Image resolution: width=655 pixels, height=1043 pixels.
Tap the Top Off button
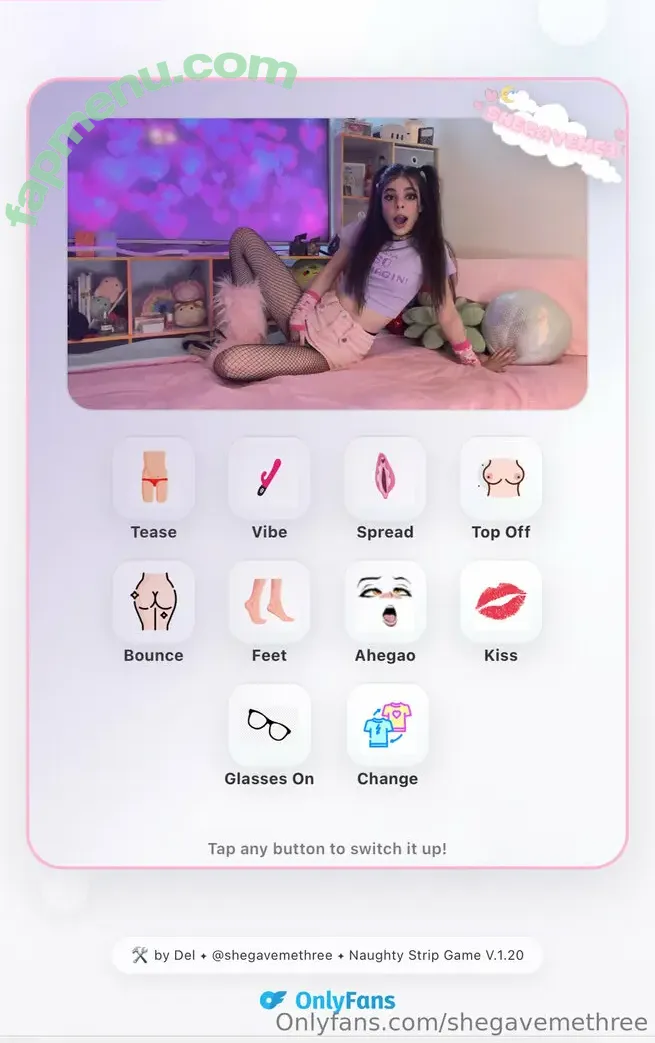pyautogui.click(x=501, y=478)
